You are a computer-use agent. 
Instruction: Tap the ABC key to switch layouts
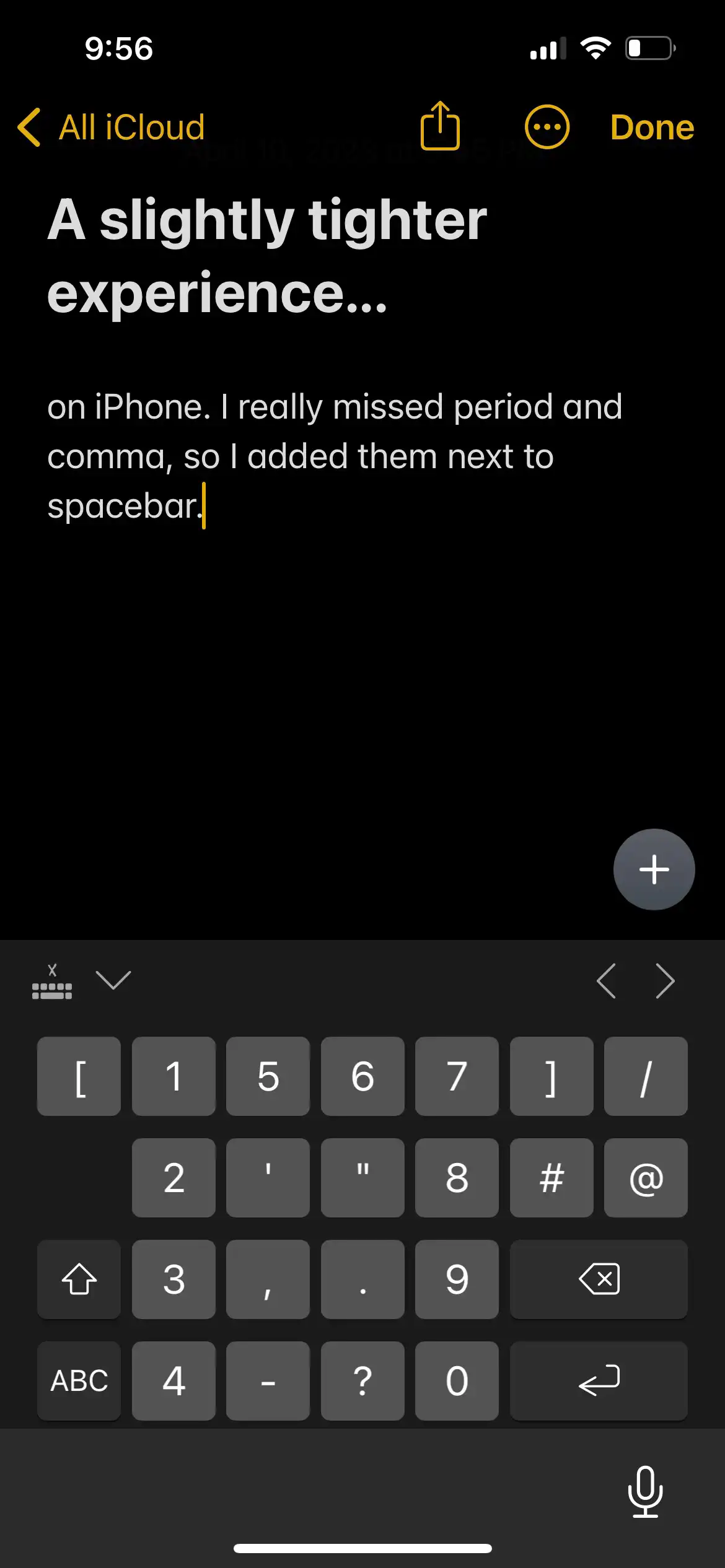point(79,1381)
